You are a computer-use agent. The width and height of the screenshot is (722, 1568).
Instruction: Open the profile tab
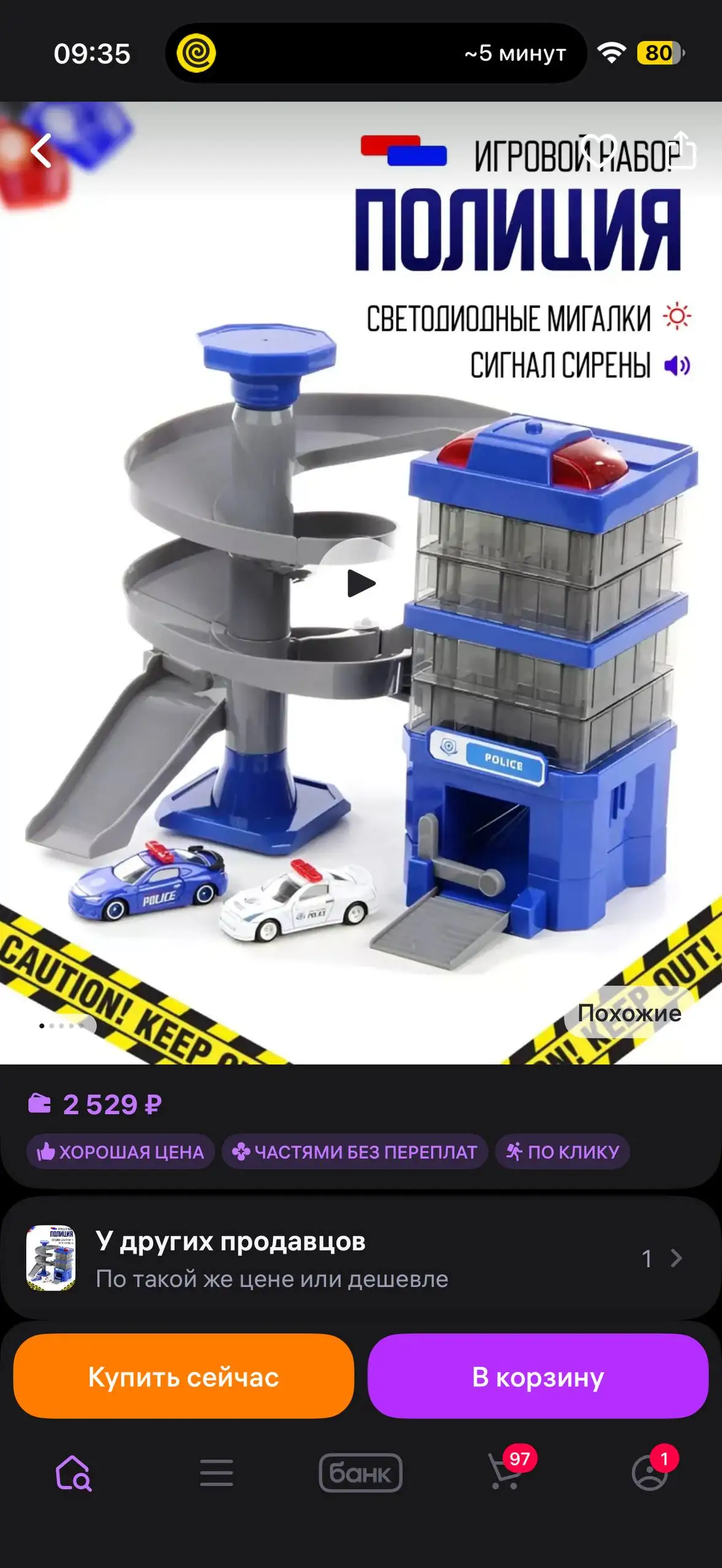(x=650, y=1473)
